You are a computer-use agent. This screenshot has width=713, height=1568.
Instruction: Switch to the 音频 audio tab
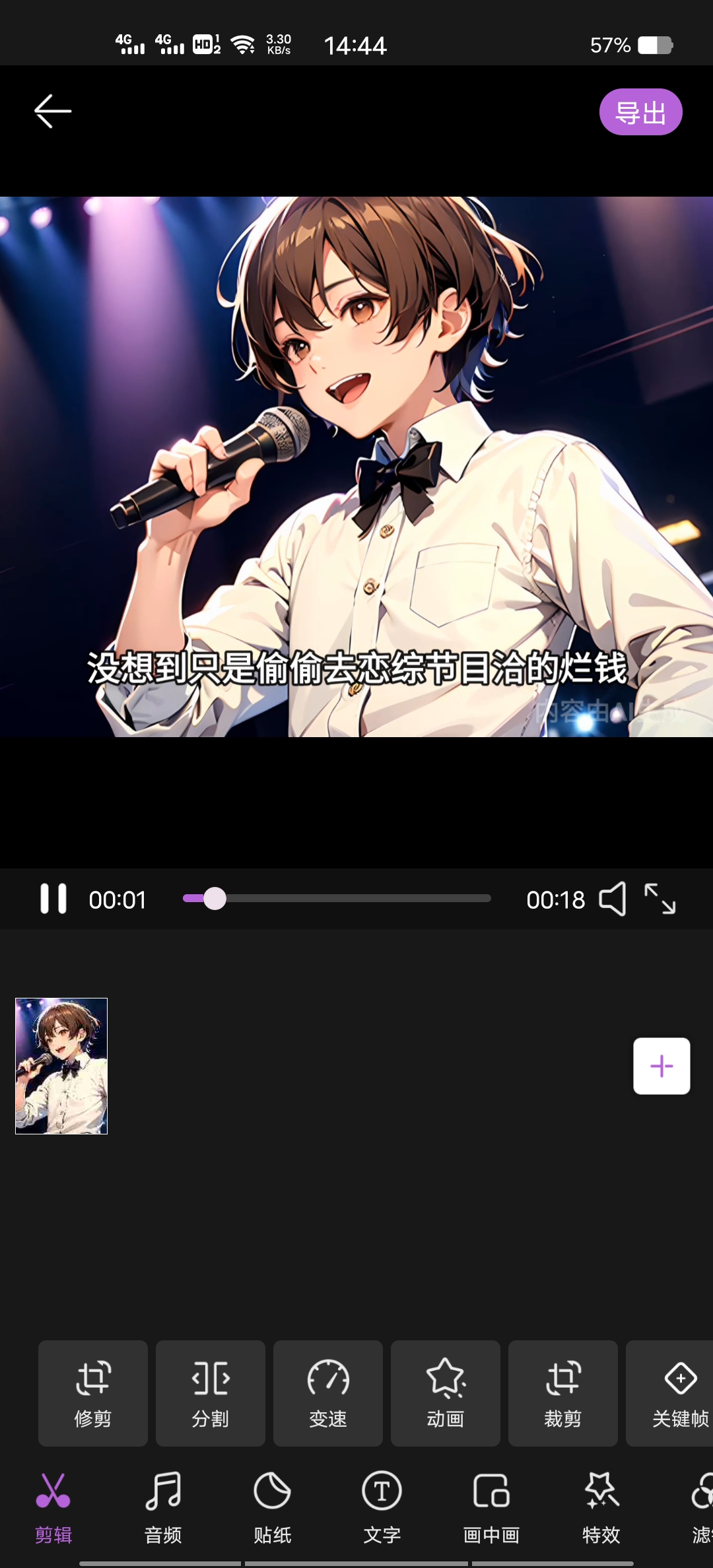[x=163, y=1507]
